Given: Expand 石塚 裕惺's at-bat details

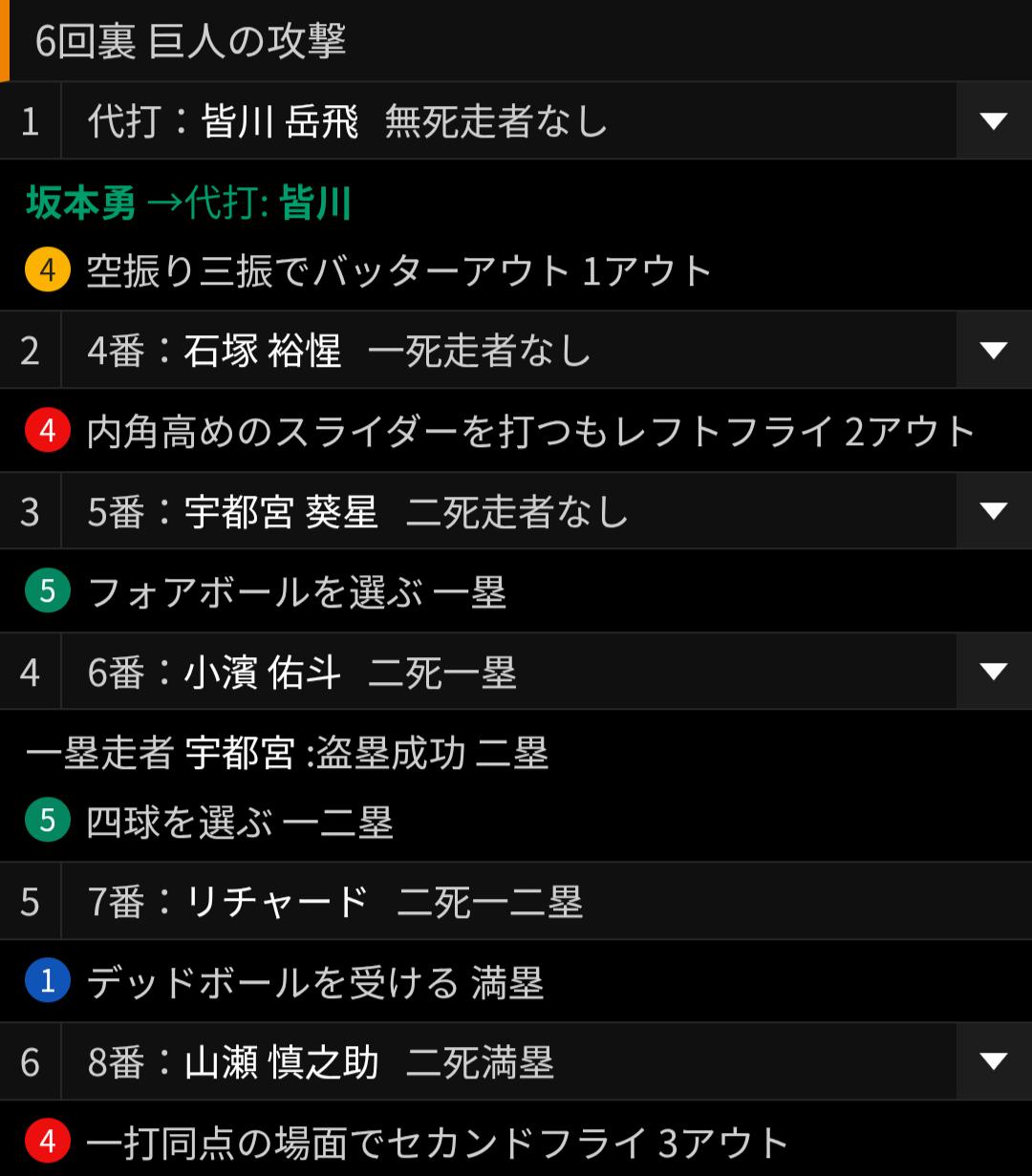Looking at the screenshot, I should point(994,350).
